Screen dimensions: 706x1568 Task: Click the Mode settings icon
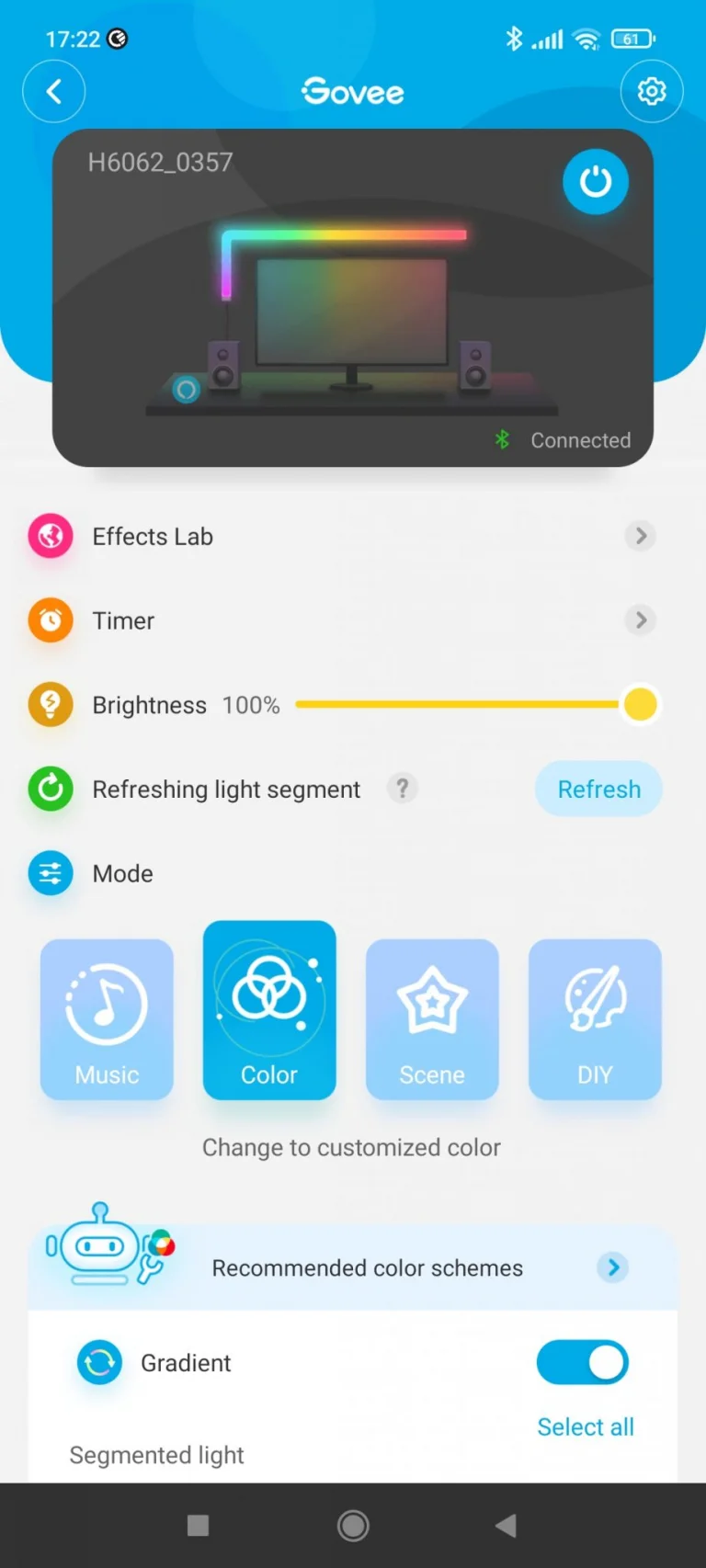pos(51,873)
